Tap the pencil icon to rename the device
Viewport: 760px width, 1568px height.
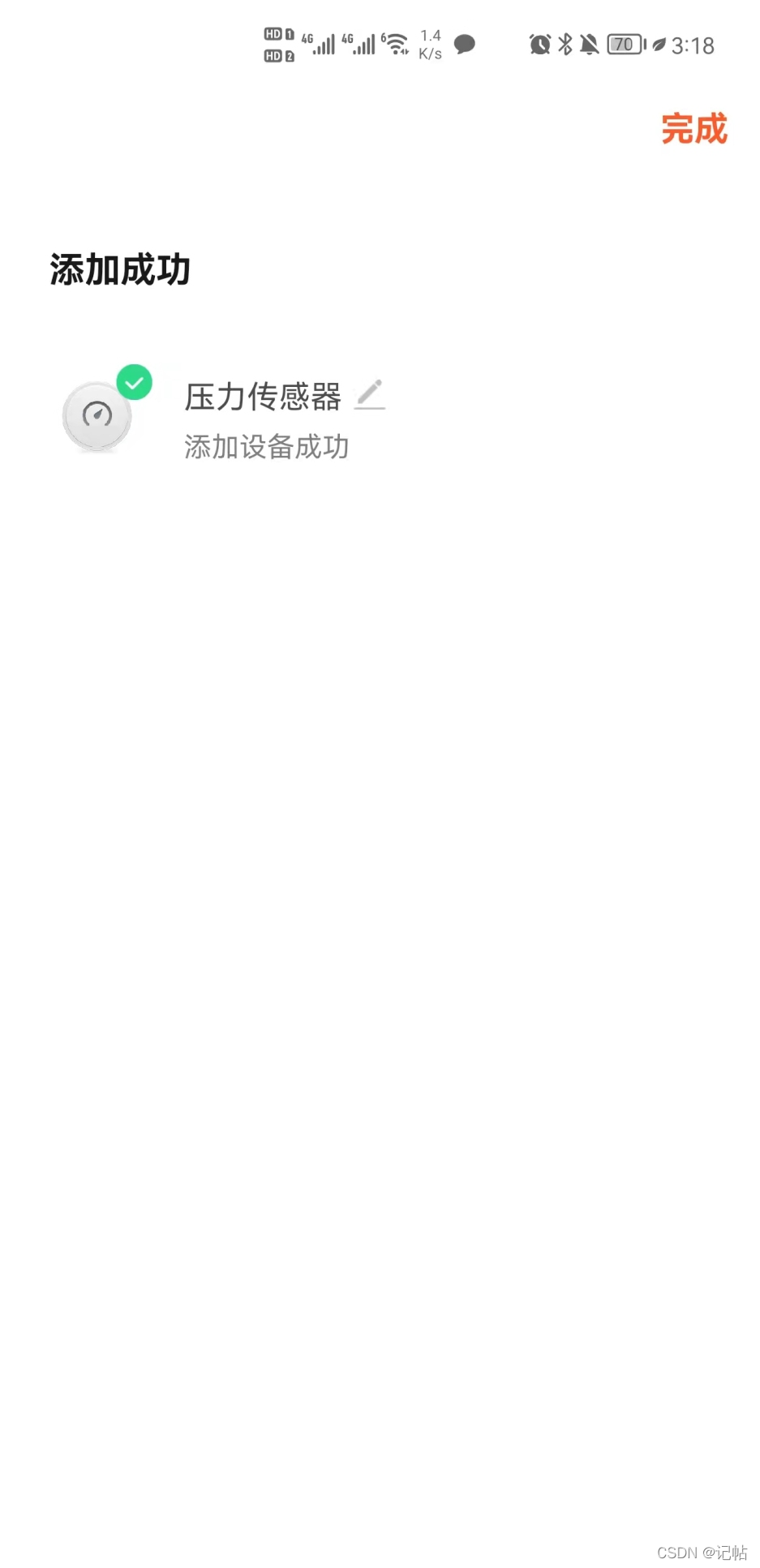click(369, 397)
